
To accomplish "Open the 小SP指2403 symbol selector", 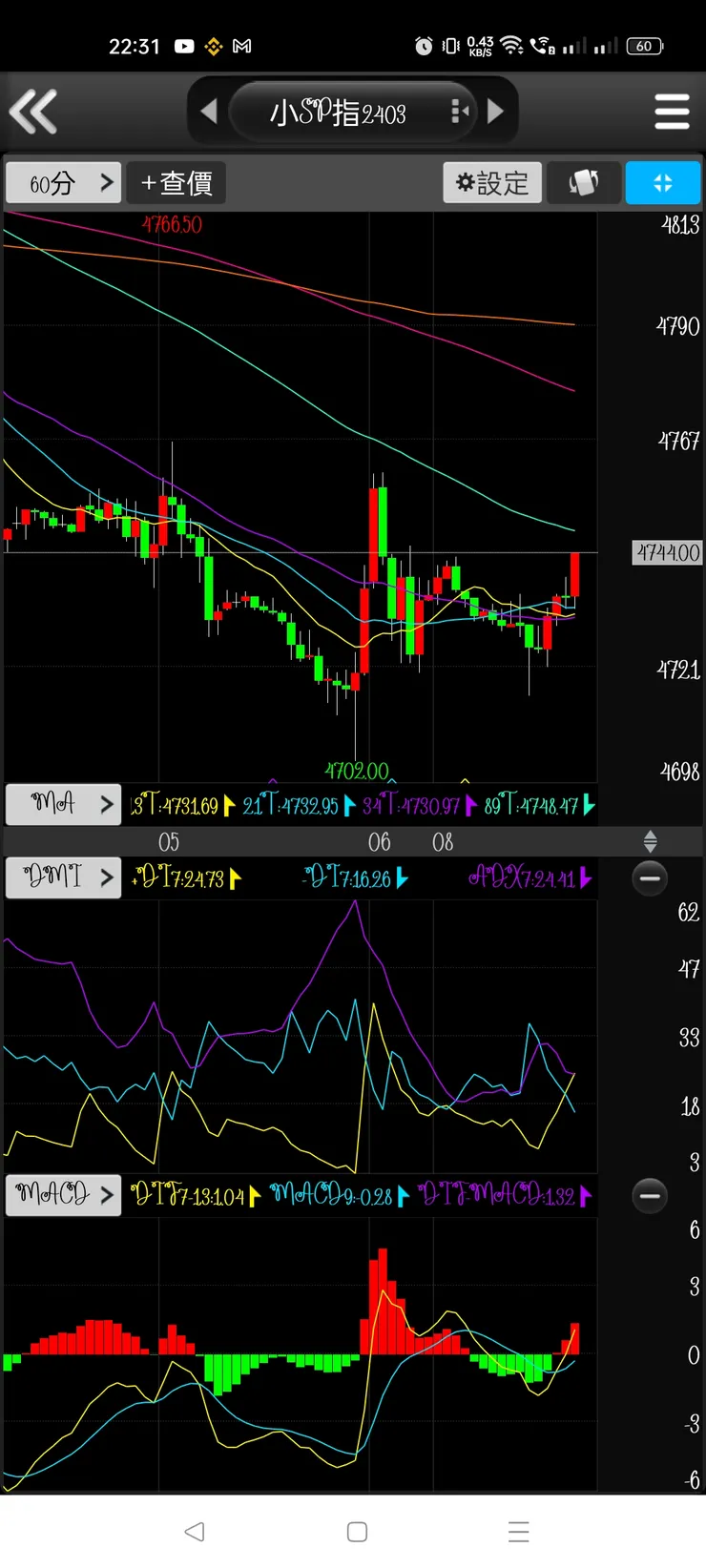I will click(340, 113).
